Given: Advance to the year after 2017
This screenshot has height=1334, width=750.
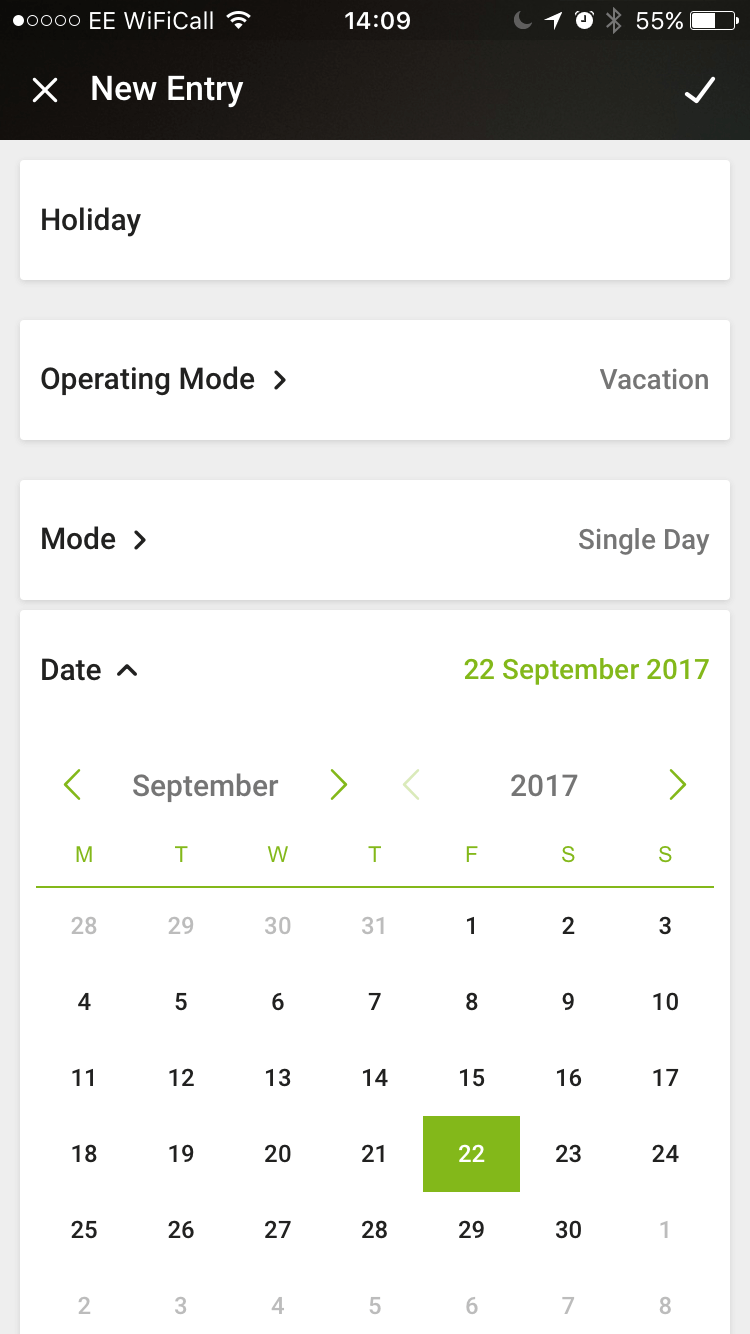Looking at the screenshot, I should pyautogui.click(x=678, y=786).
